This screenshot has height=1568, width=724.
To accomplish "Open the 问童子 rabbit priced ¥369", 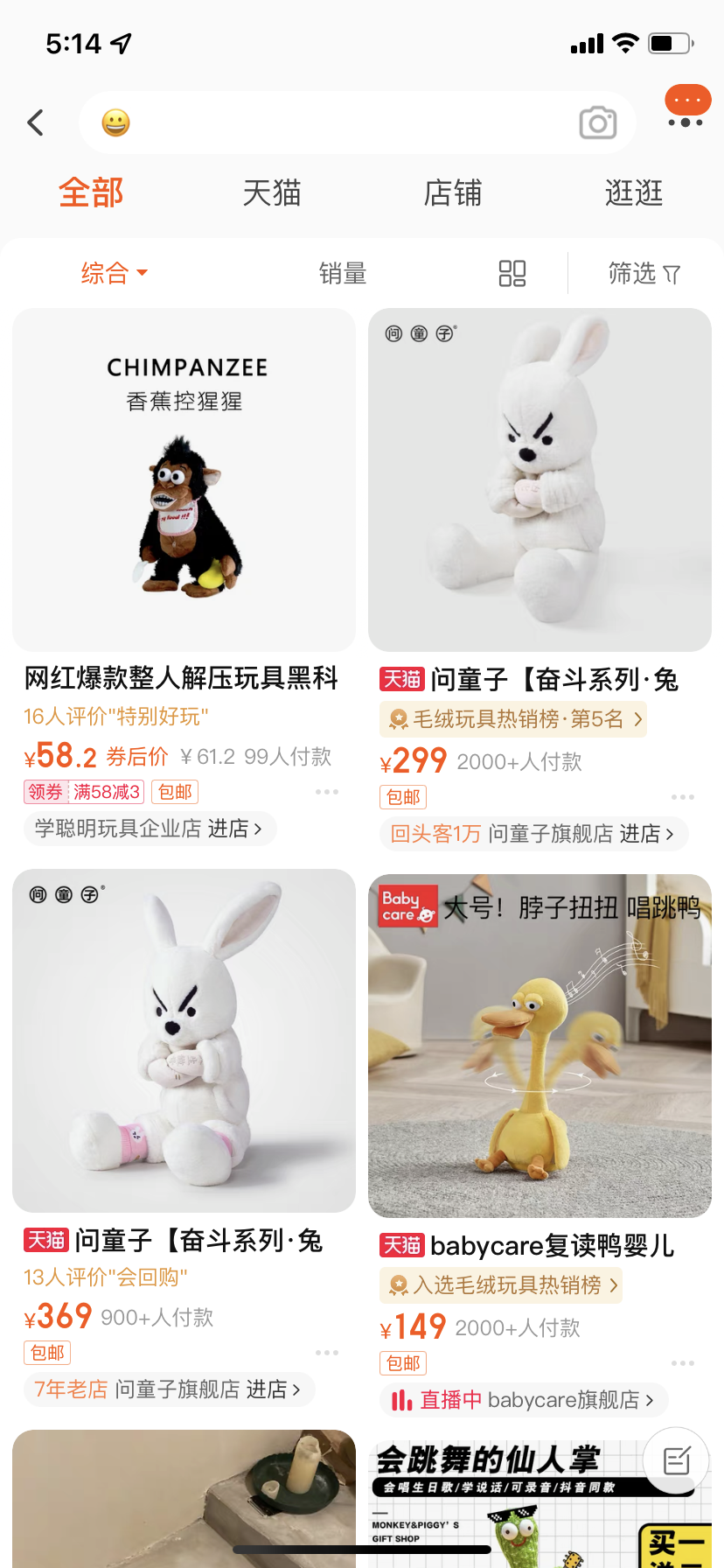I will click(x=184, y=1040).
